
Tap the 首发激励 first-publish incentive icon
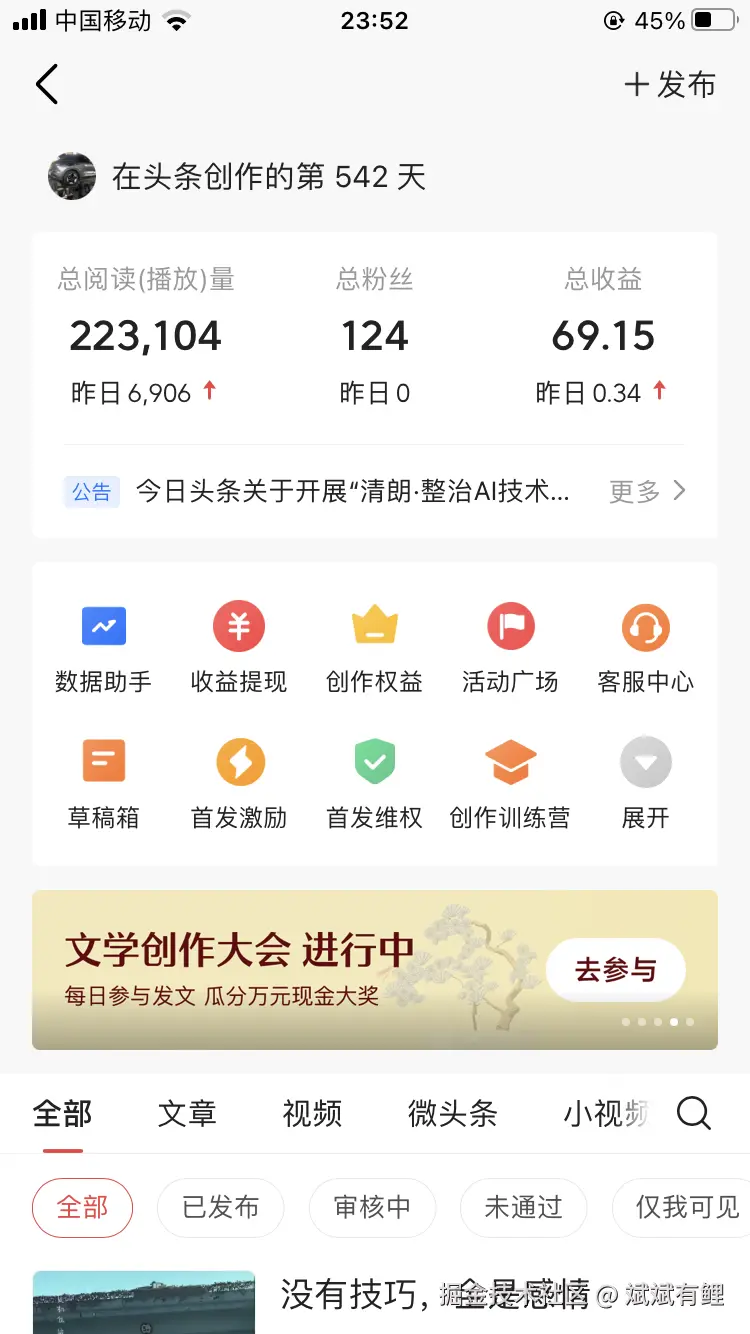point(238,782)
